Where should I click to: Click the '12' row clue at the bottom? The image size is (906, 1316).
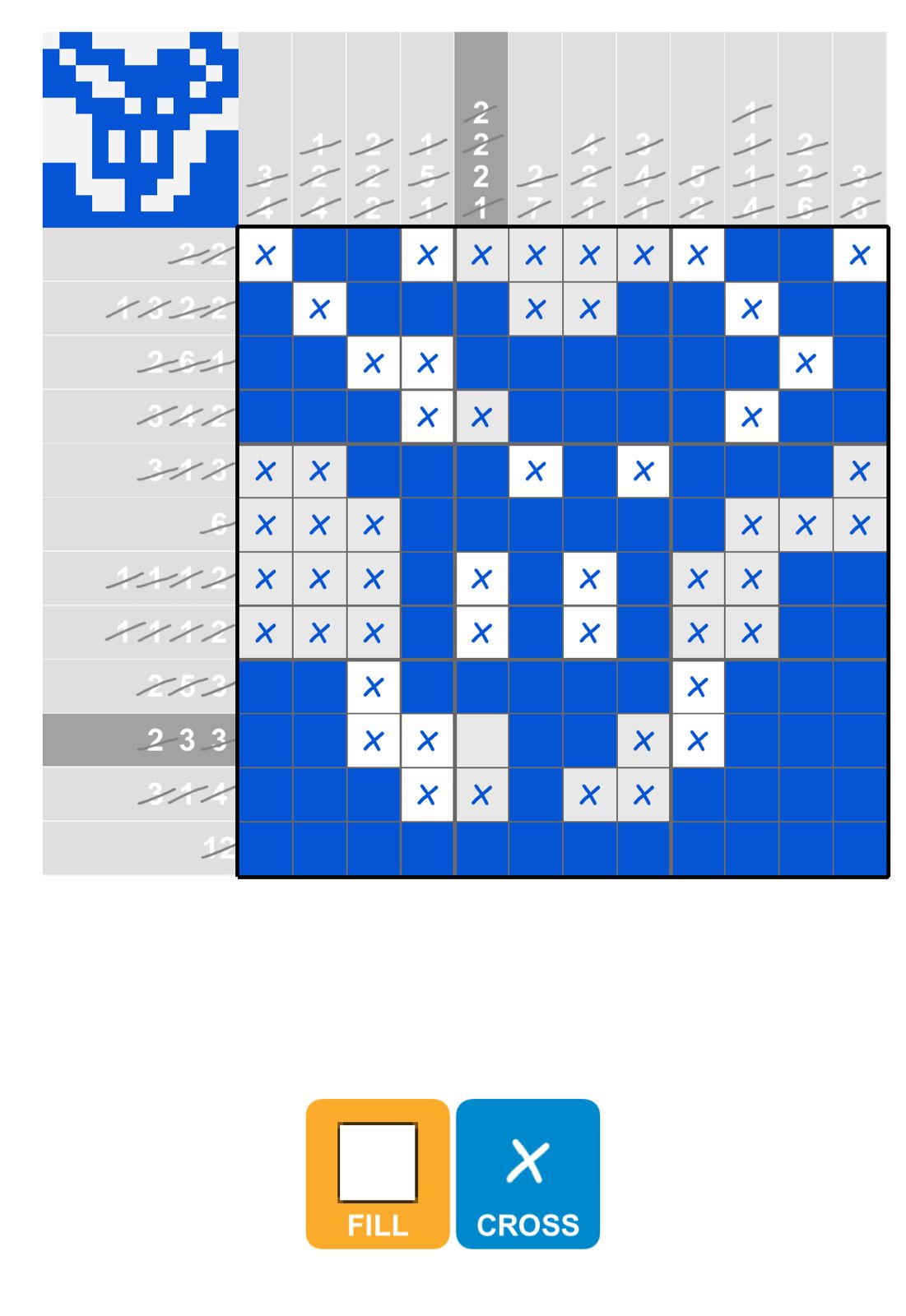(x=210, y=847)
